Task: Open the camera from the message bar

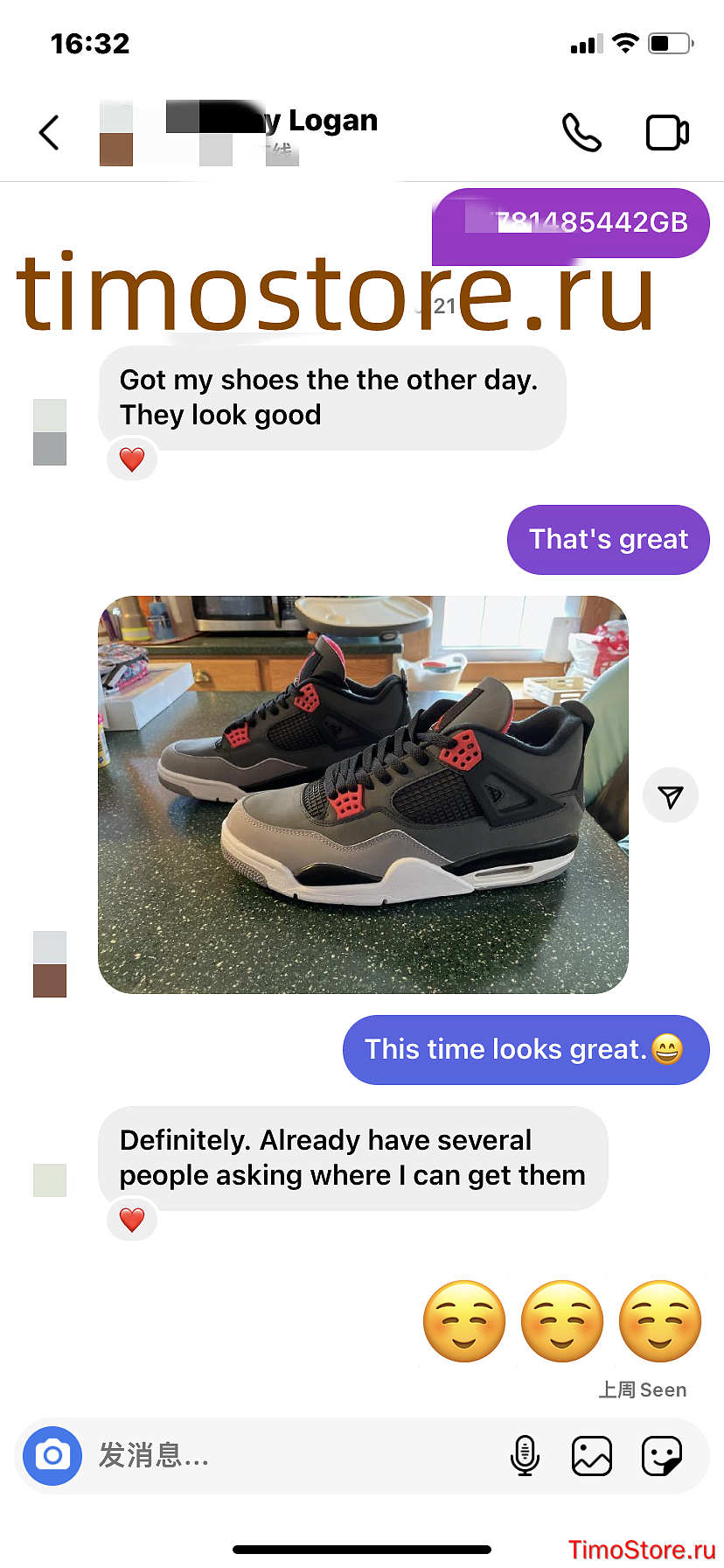Action: coord(52,1456)
